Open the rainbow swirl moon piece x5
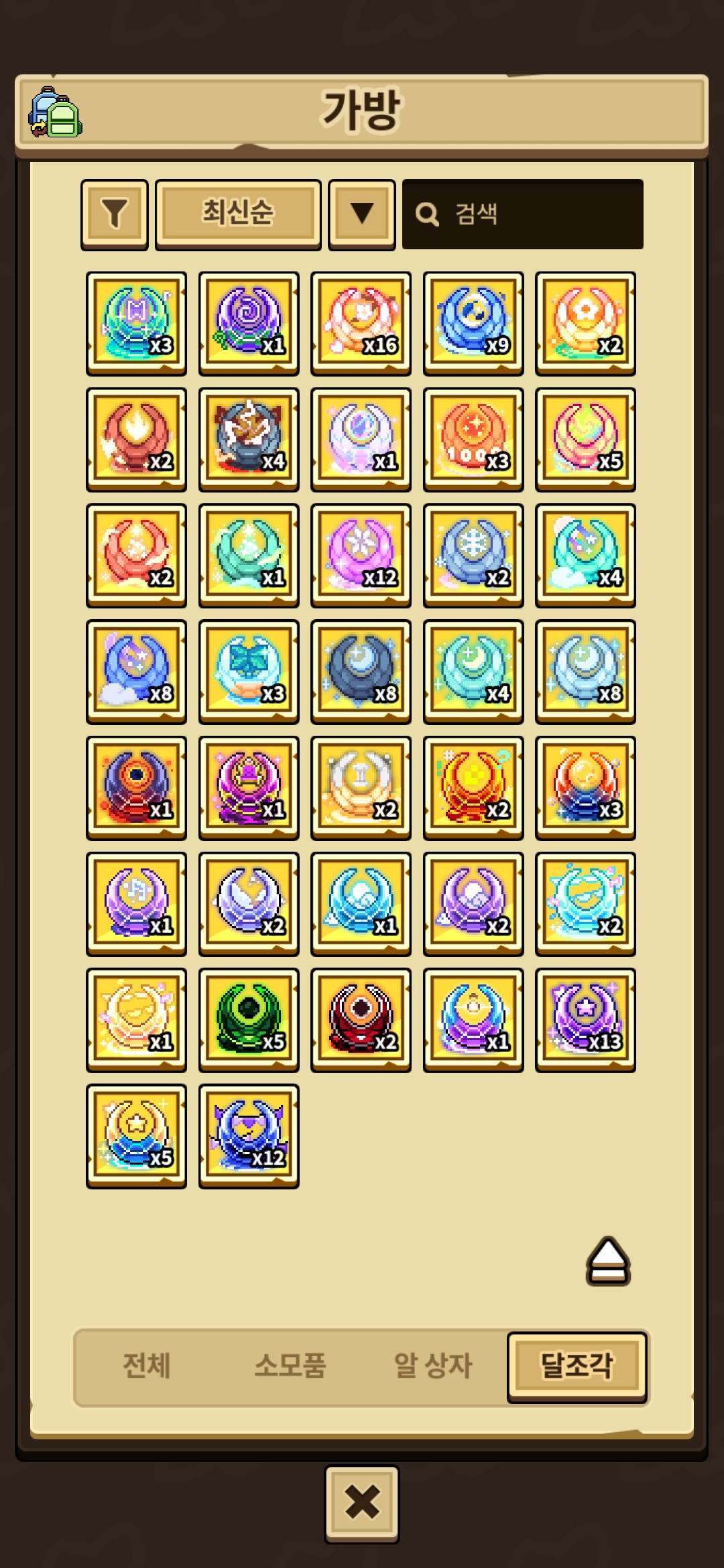The height and width of the screenshot is (1568, 724). click(x=585, y=439)
